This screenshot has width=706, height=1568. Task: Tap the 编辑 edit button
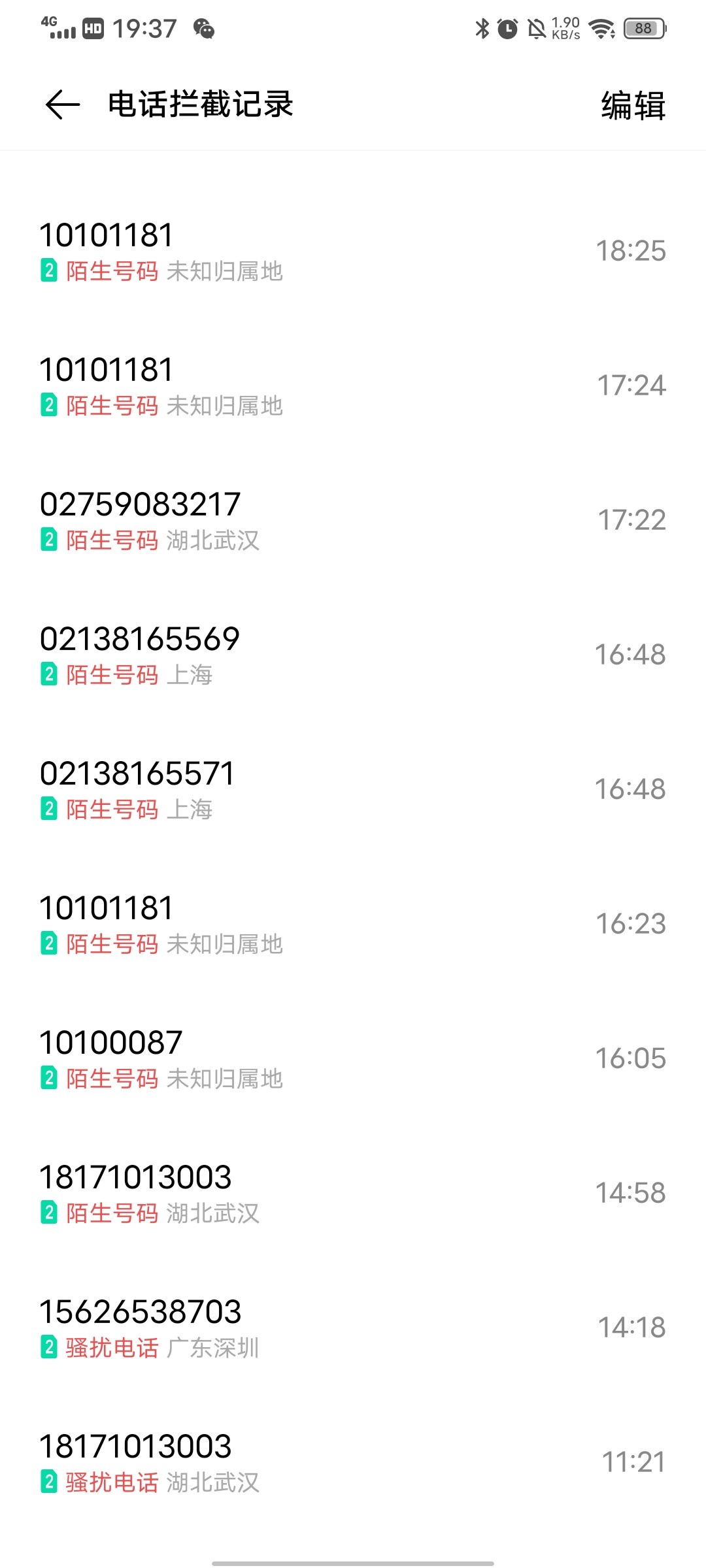point(633,105)
